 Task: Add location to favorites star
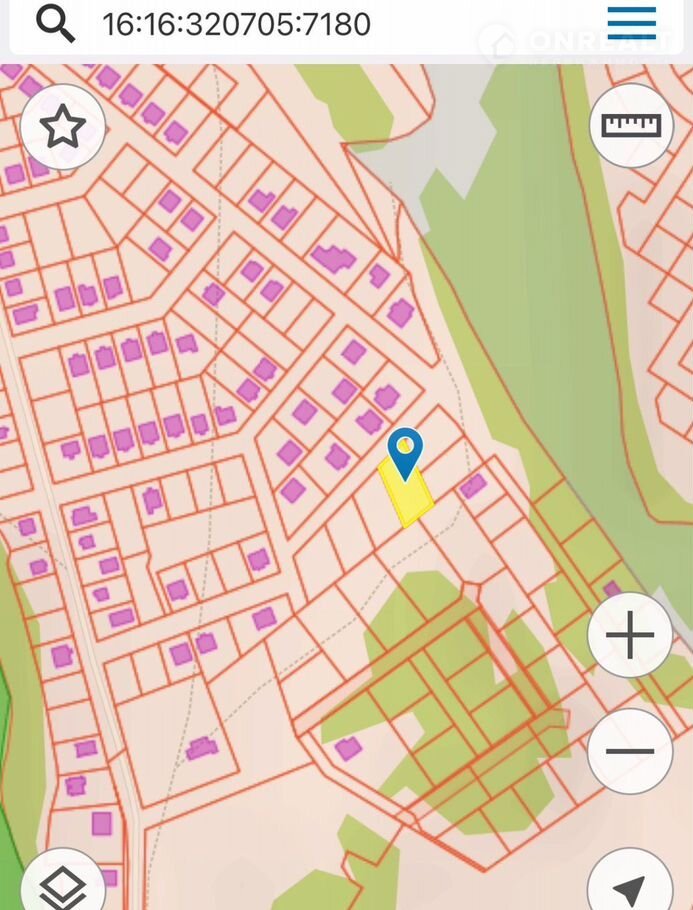(x=62, y=127)
